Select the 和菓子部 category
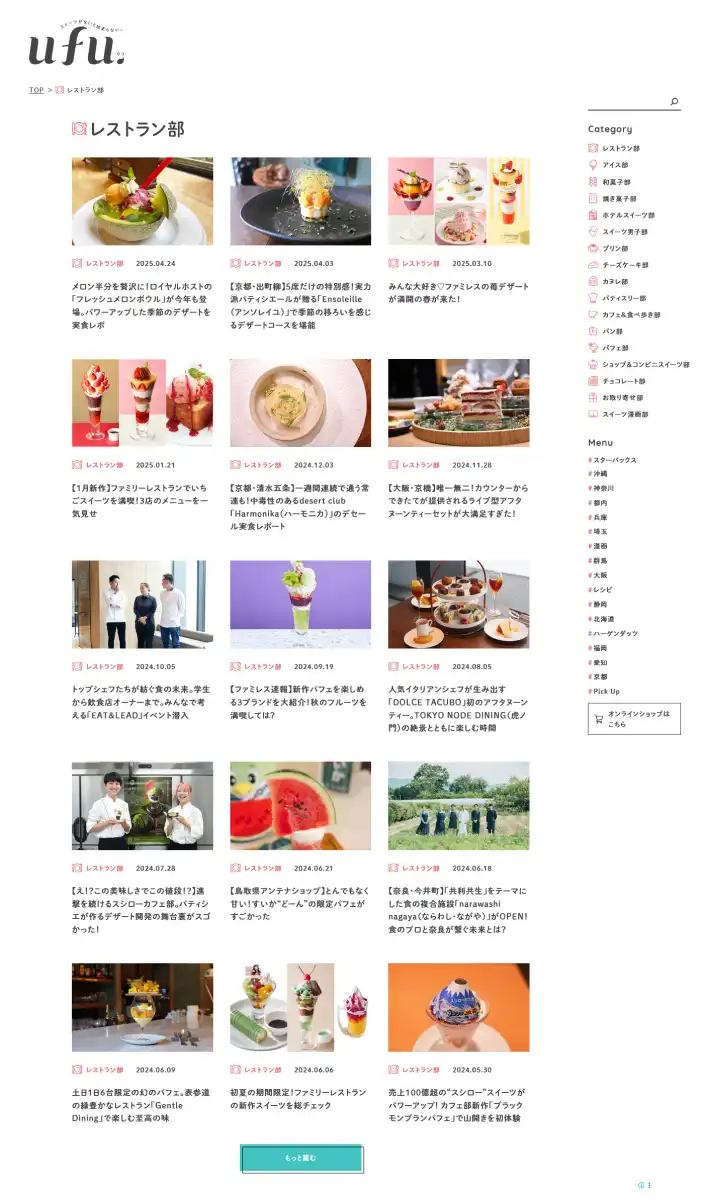 pyautogui.click(x=616, y=182)
